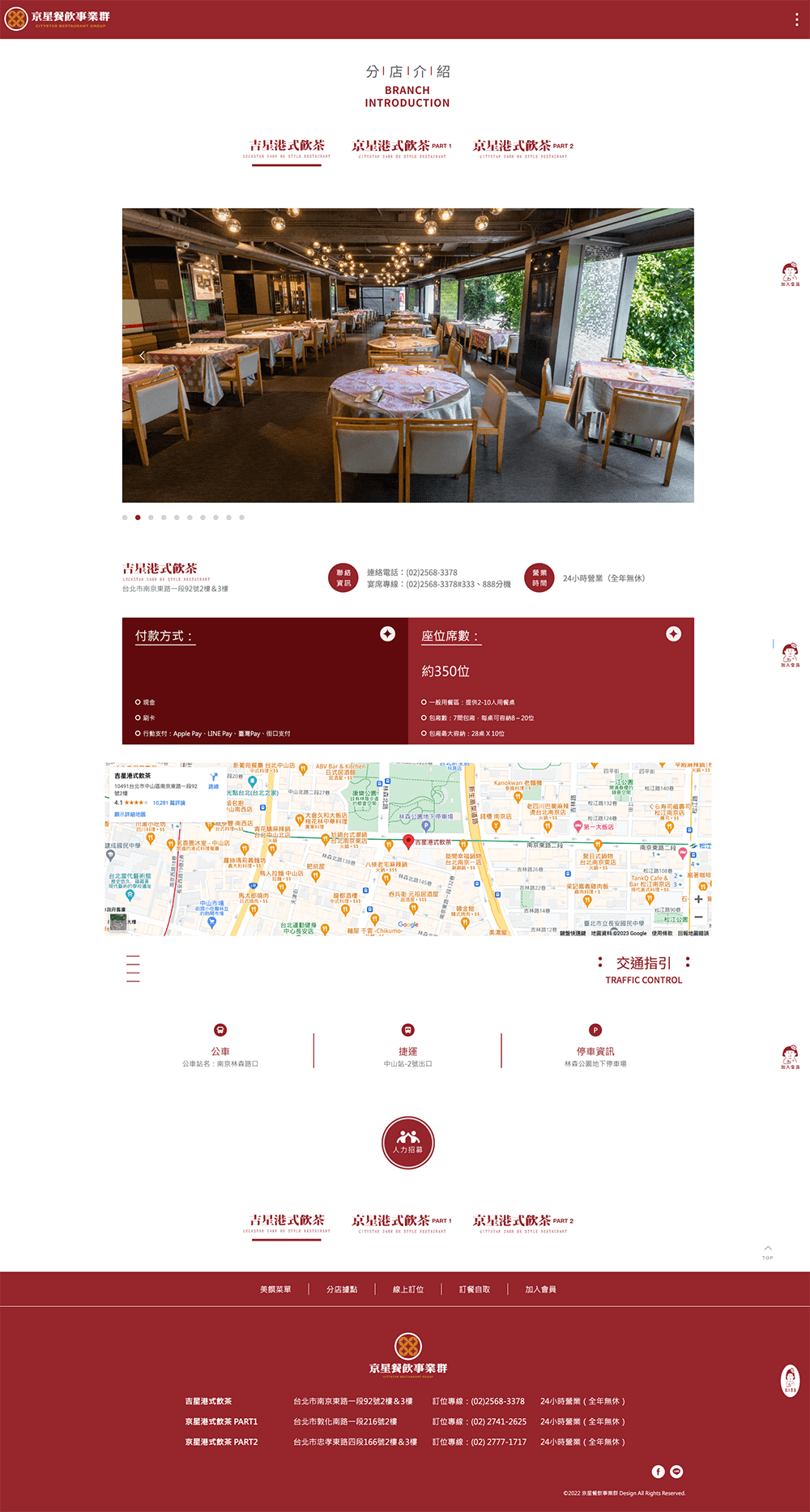Open 訂餐自取 in the footer navigation

coord(475,1289)
